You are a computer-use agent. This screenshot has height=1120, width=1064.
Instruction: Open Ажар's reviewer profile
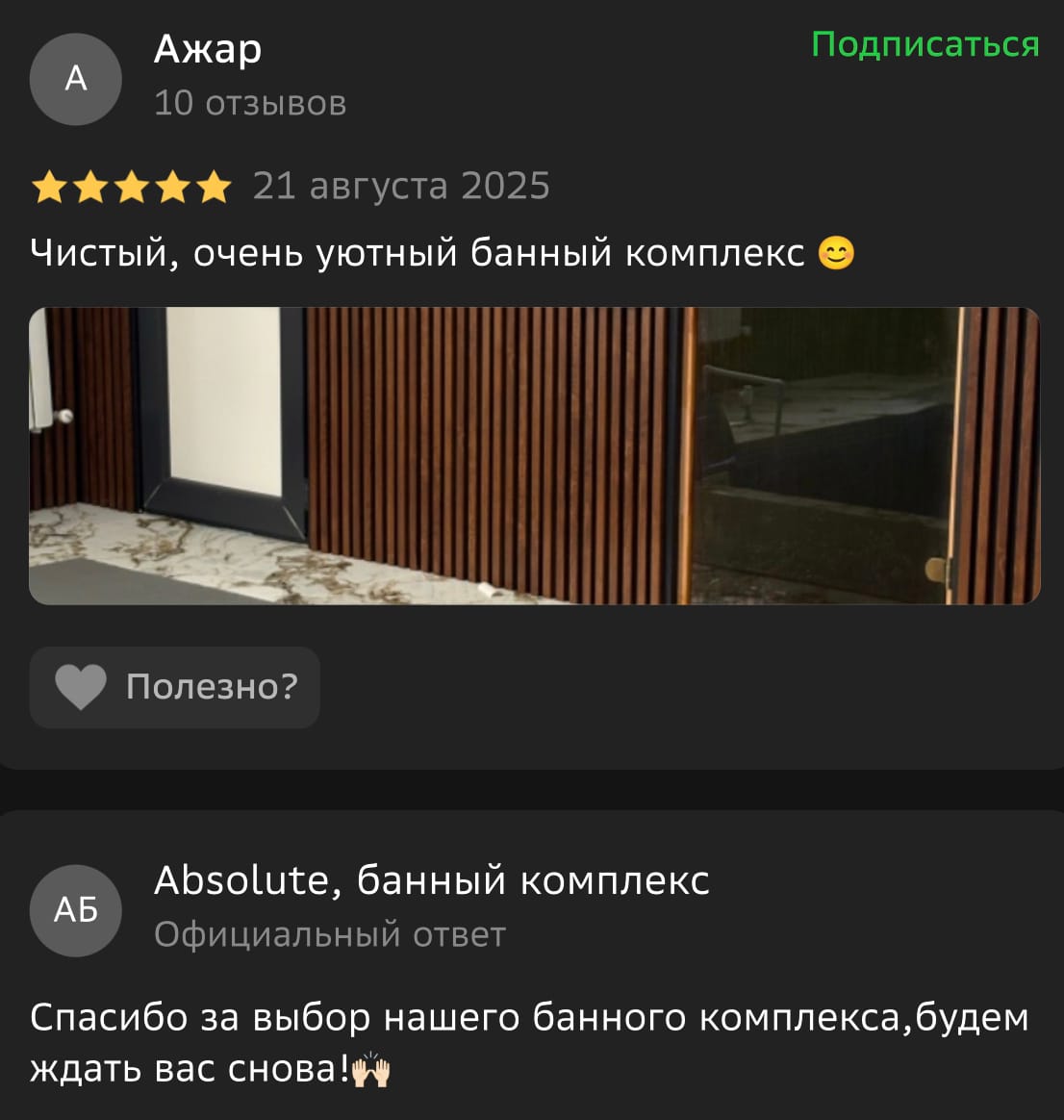[207, 49]
